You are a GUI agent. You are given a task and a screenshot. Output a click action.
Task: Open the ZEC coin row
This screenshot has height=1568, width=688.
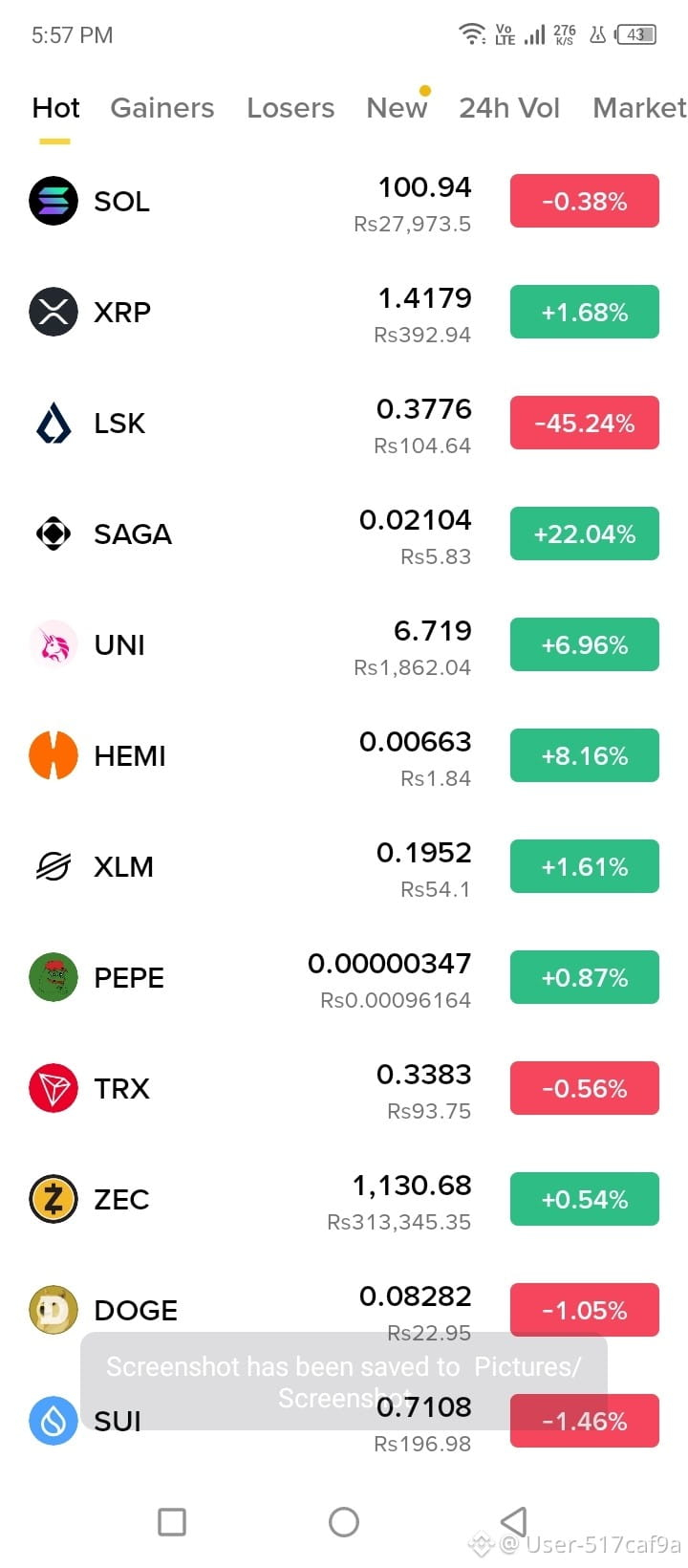(344, 1200)
